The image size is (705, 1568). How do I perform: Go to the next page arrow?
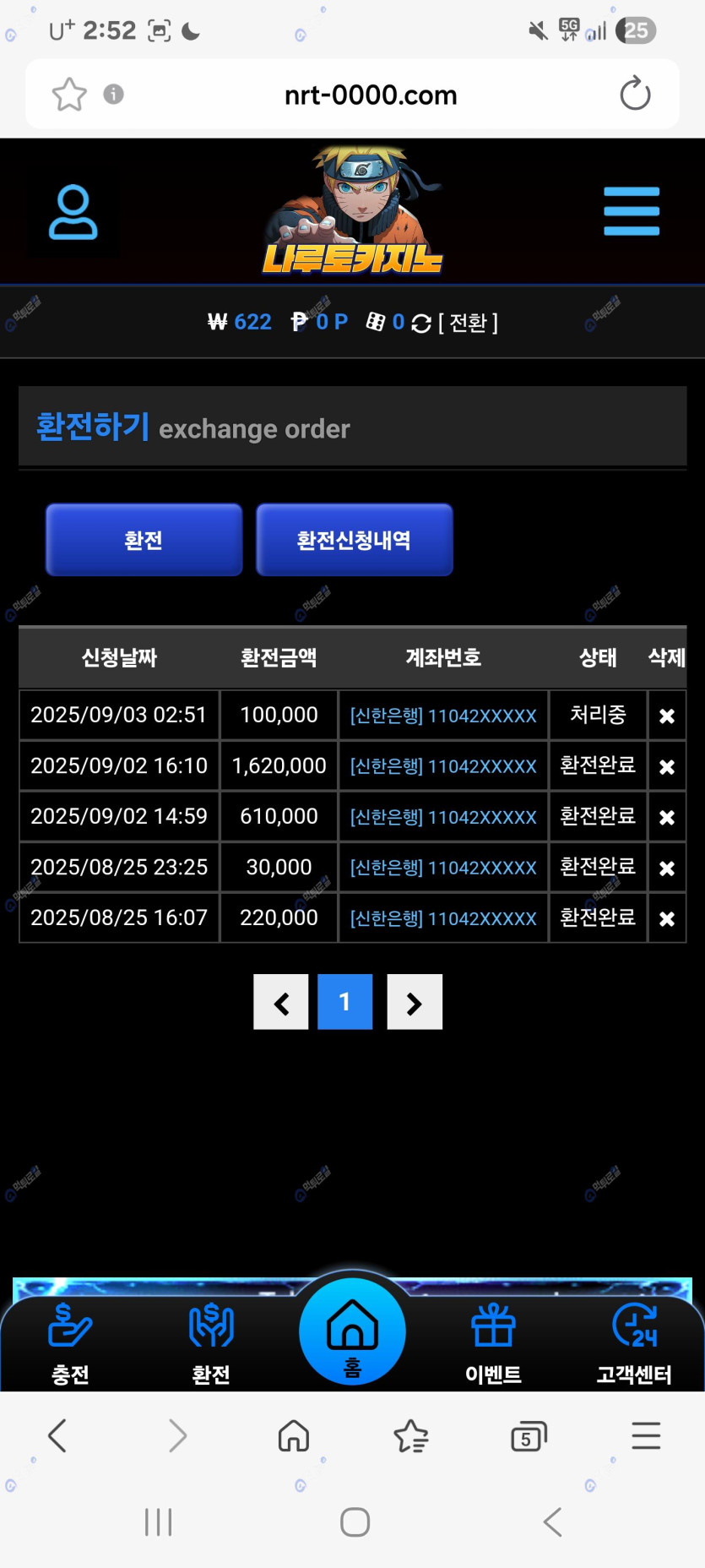click(414, 1002)
